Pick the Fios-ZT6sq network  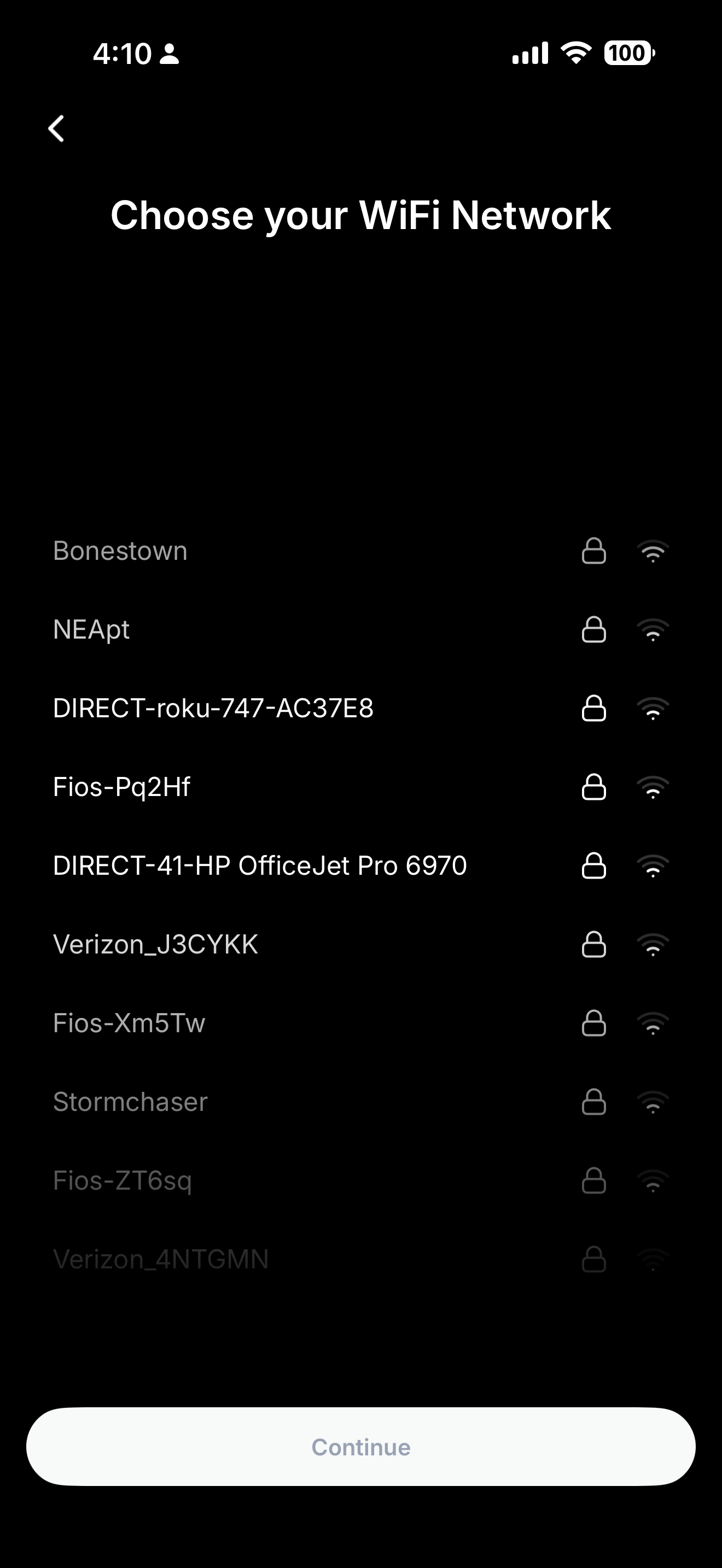(123, 1180)
